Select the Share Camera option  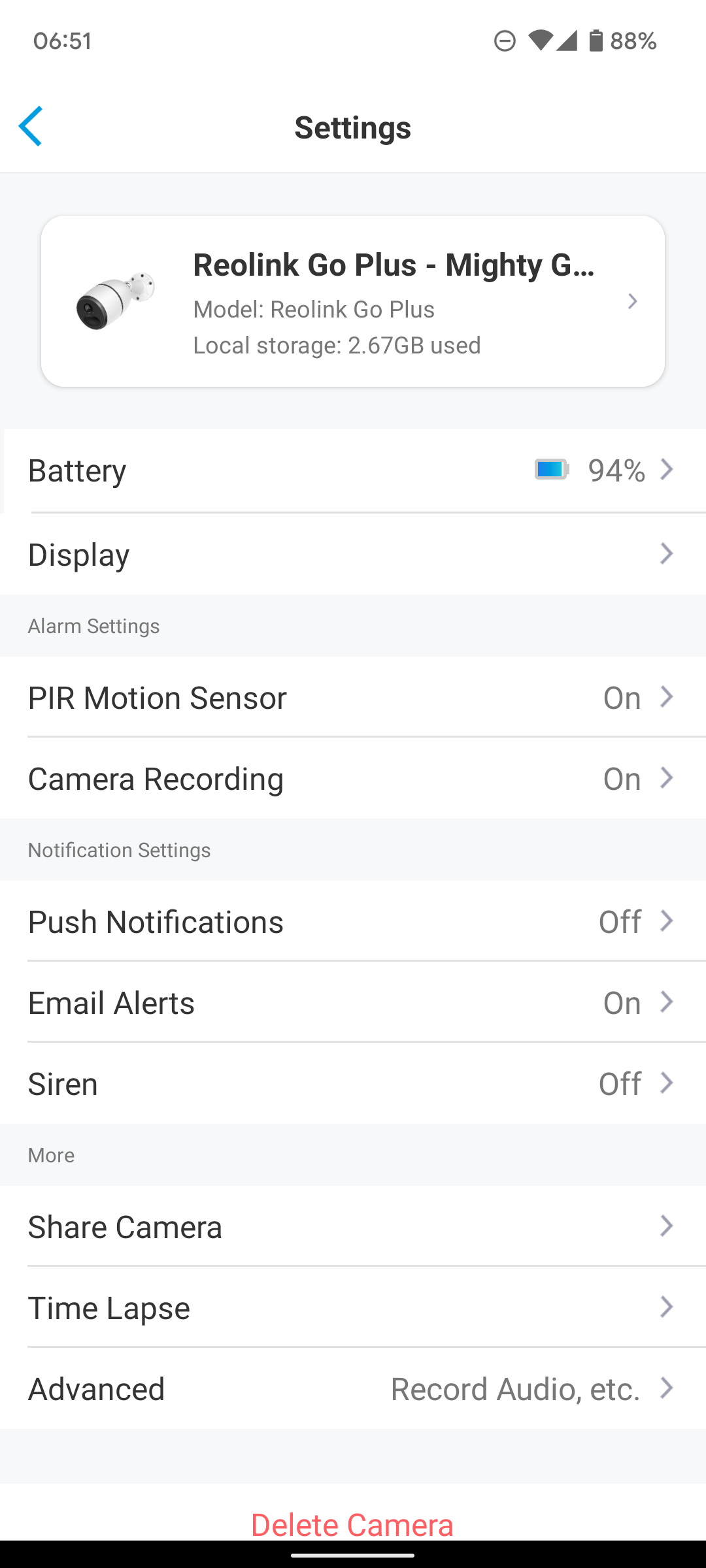[x=353, y=1226]
